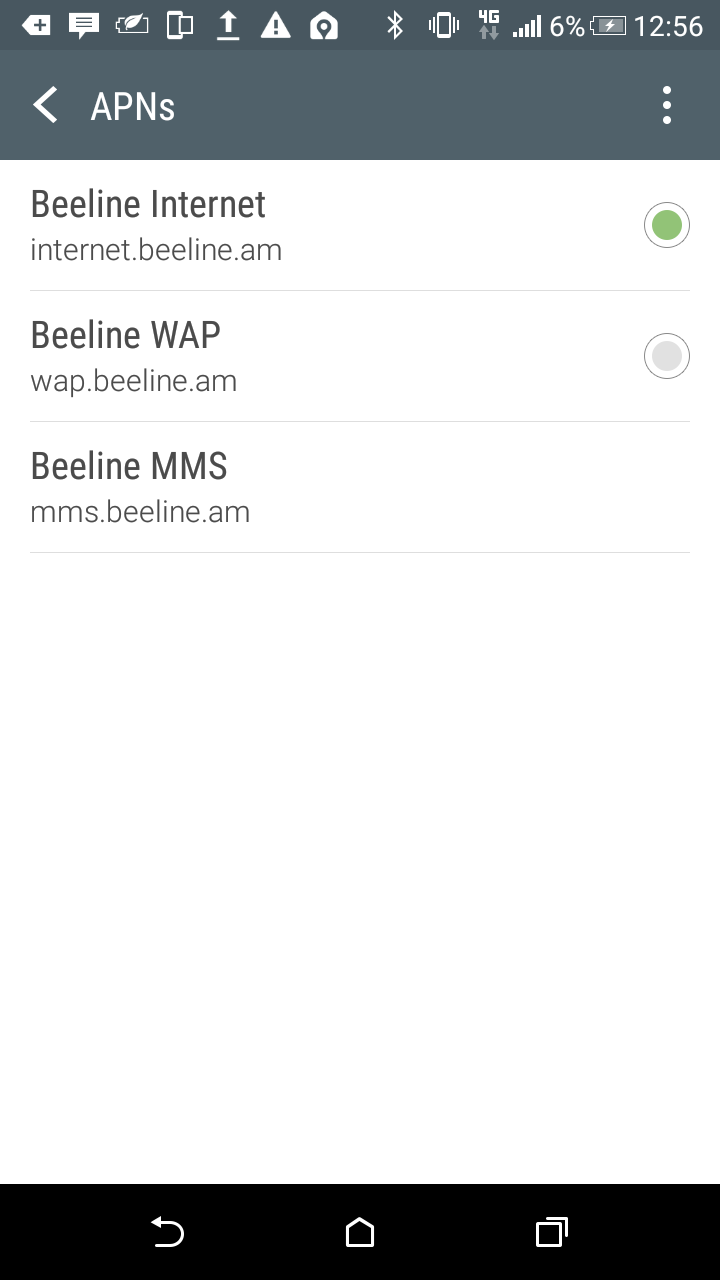720x1280 pixels.
Task: Open Beeline Internet APN settings
Action: [x=300, y=225]
